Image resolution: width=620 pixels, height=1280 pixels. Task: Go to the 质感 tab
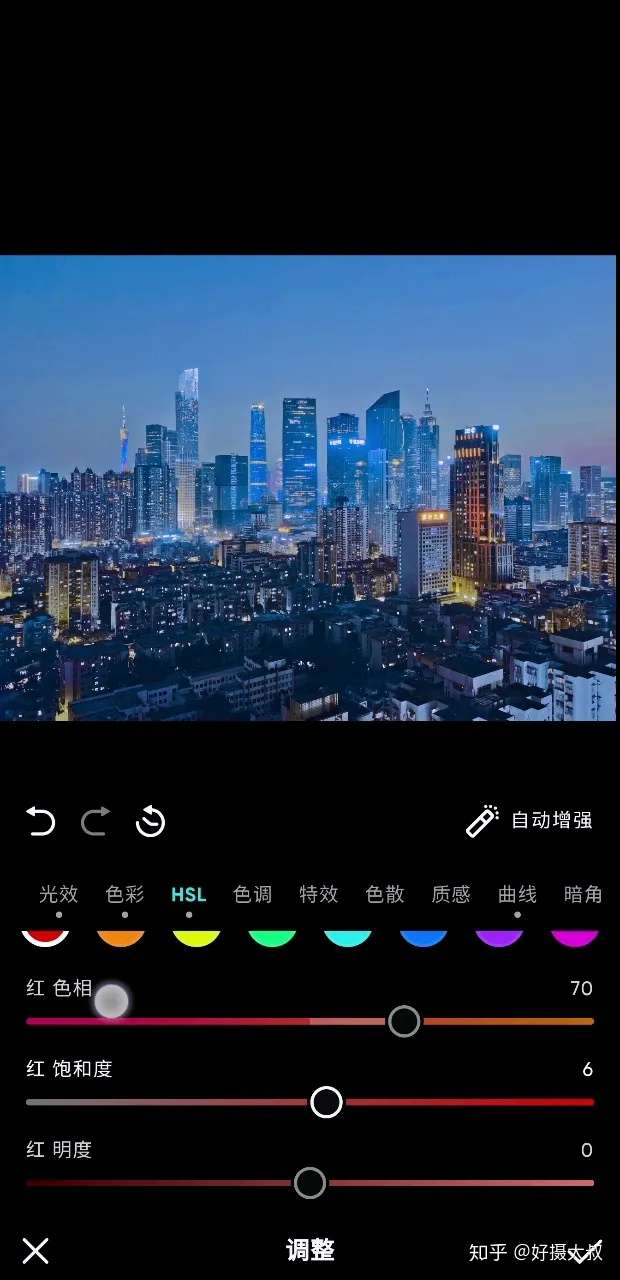click(450, 894)
